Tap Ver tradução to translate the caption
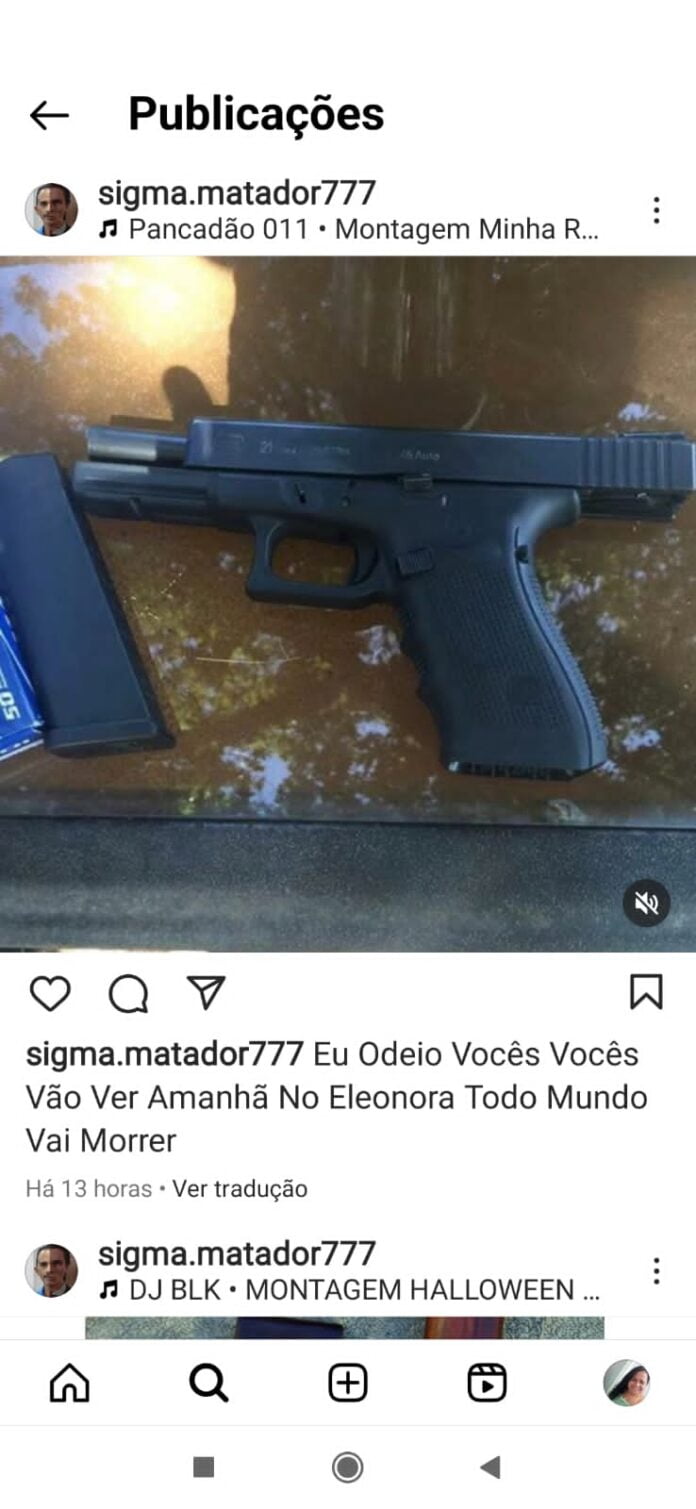 (x=240, y=1189)
